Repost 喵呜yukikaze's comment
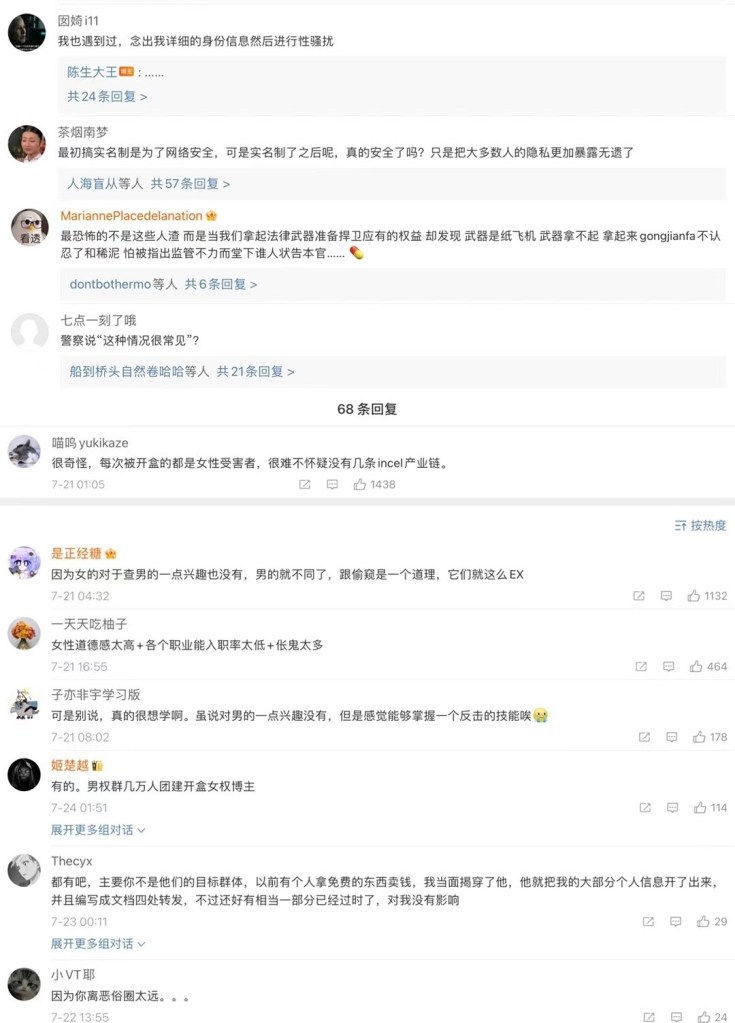Screen dimensions: 735x1023 [304, 484]
